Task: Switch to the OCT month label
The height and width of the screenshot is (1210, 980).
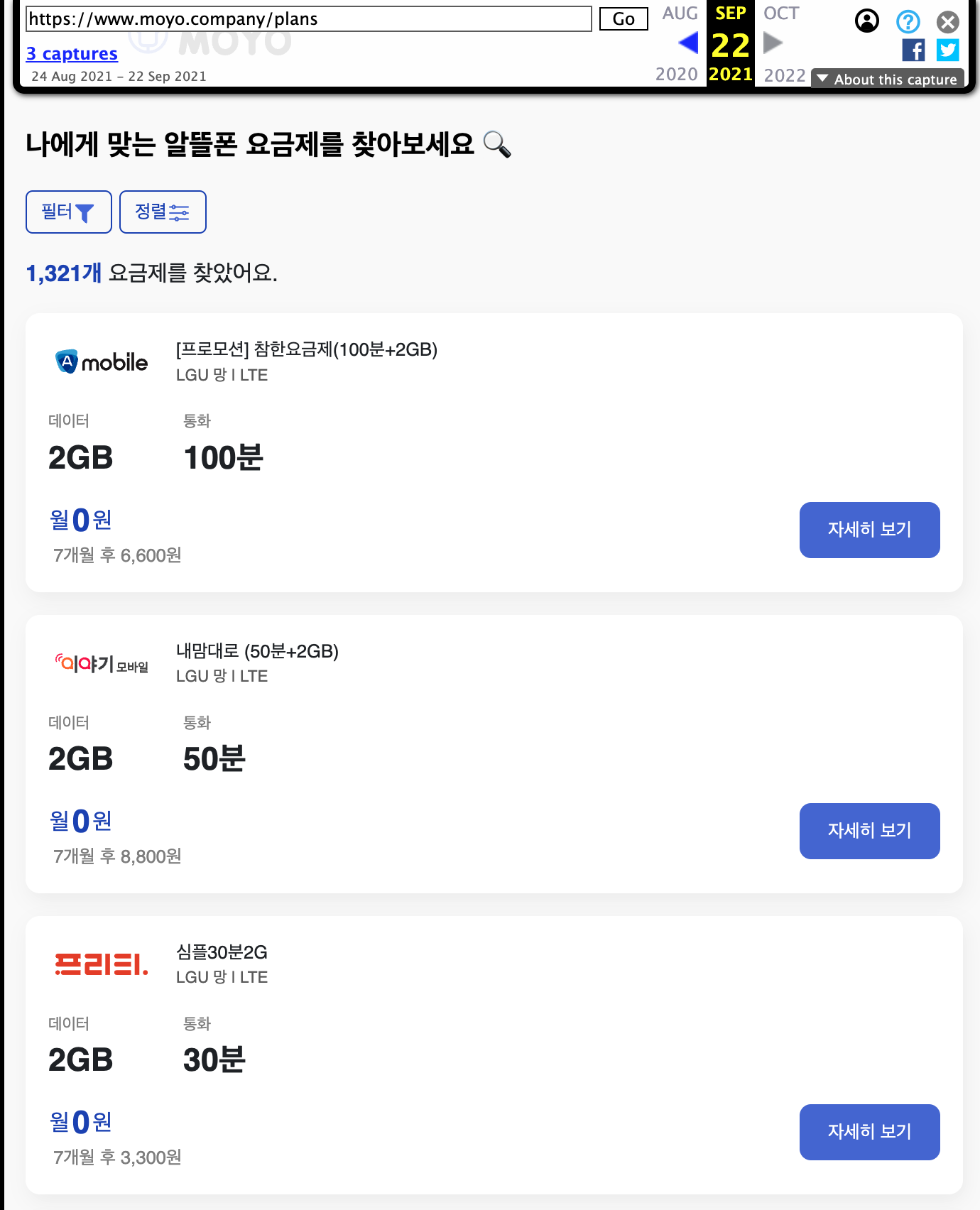Action: click(x=781, y=13)
